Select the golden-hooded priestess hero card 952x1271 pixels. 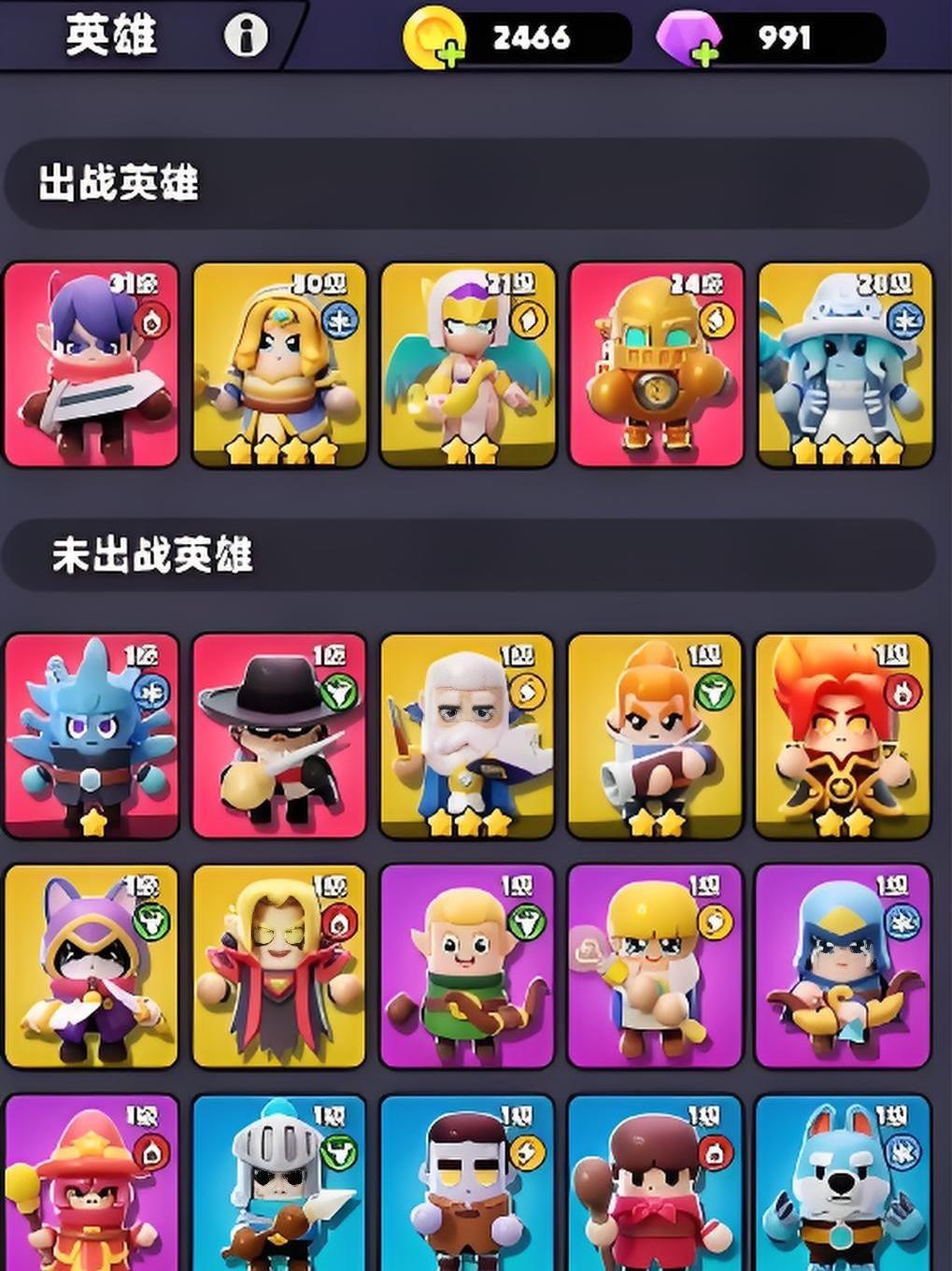[x=279, y=364]
